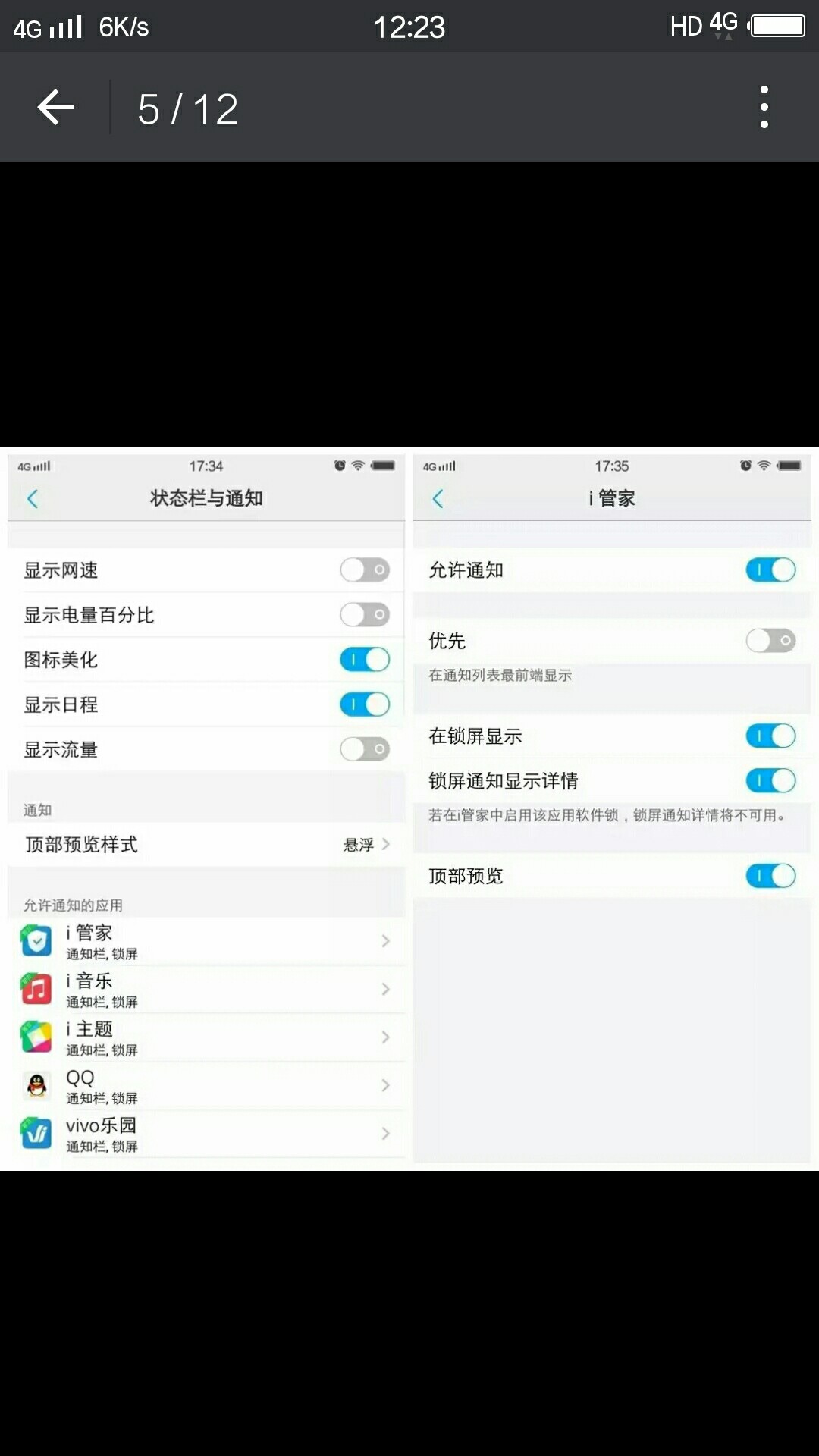Tap the displayed settings screenshot image
Screen dimensions: 819x1456
pos(409,808)
